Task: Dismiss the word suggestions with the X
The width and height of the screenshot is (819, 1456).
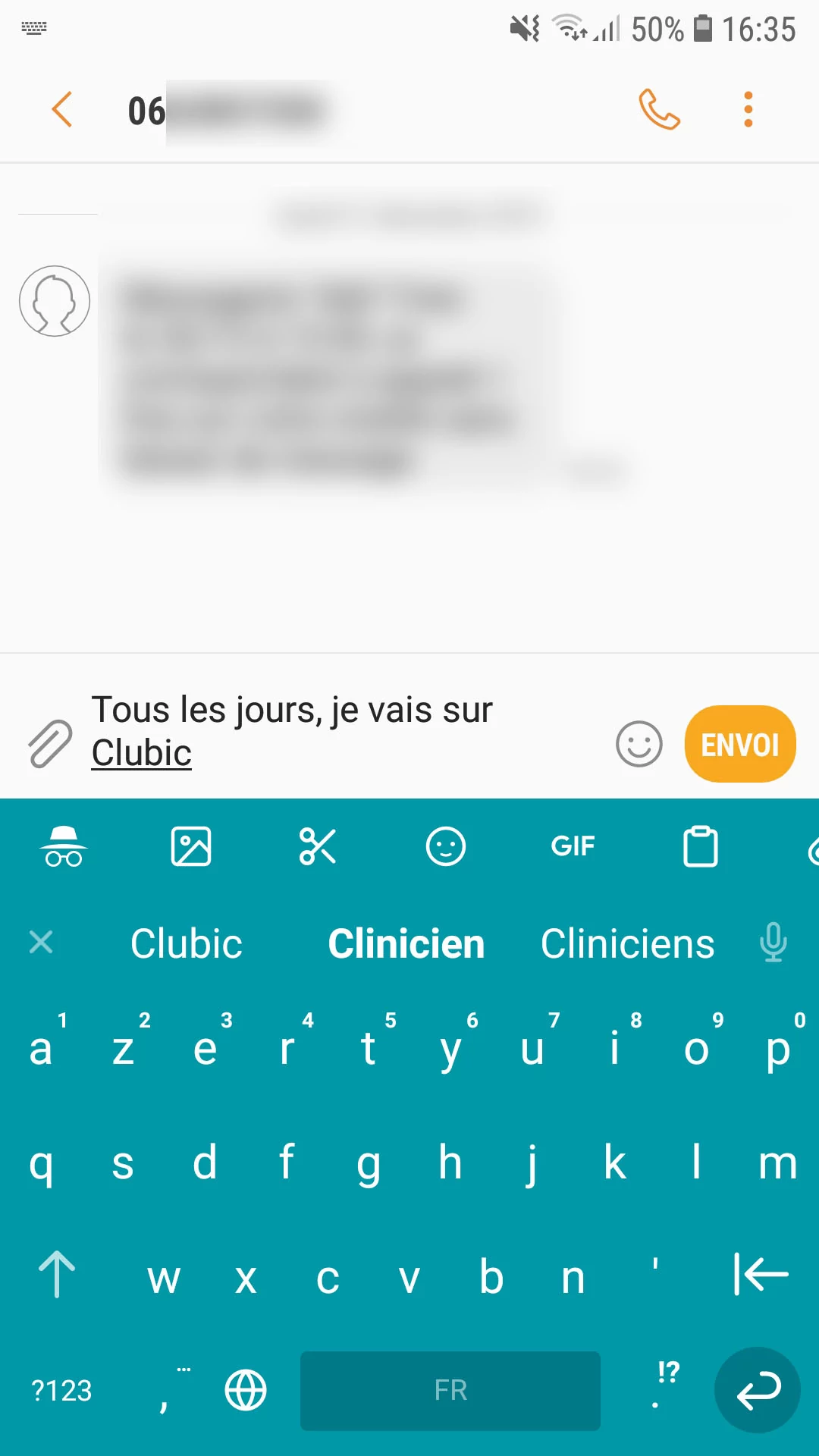Action: point(41,943)
